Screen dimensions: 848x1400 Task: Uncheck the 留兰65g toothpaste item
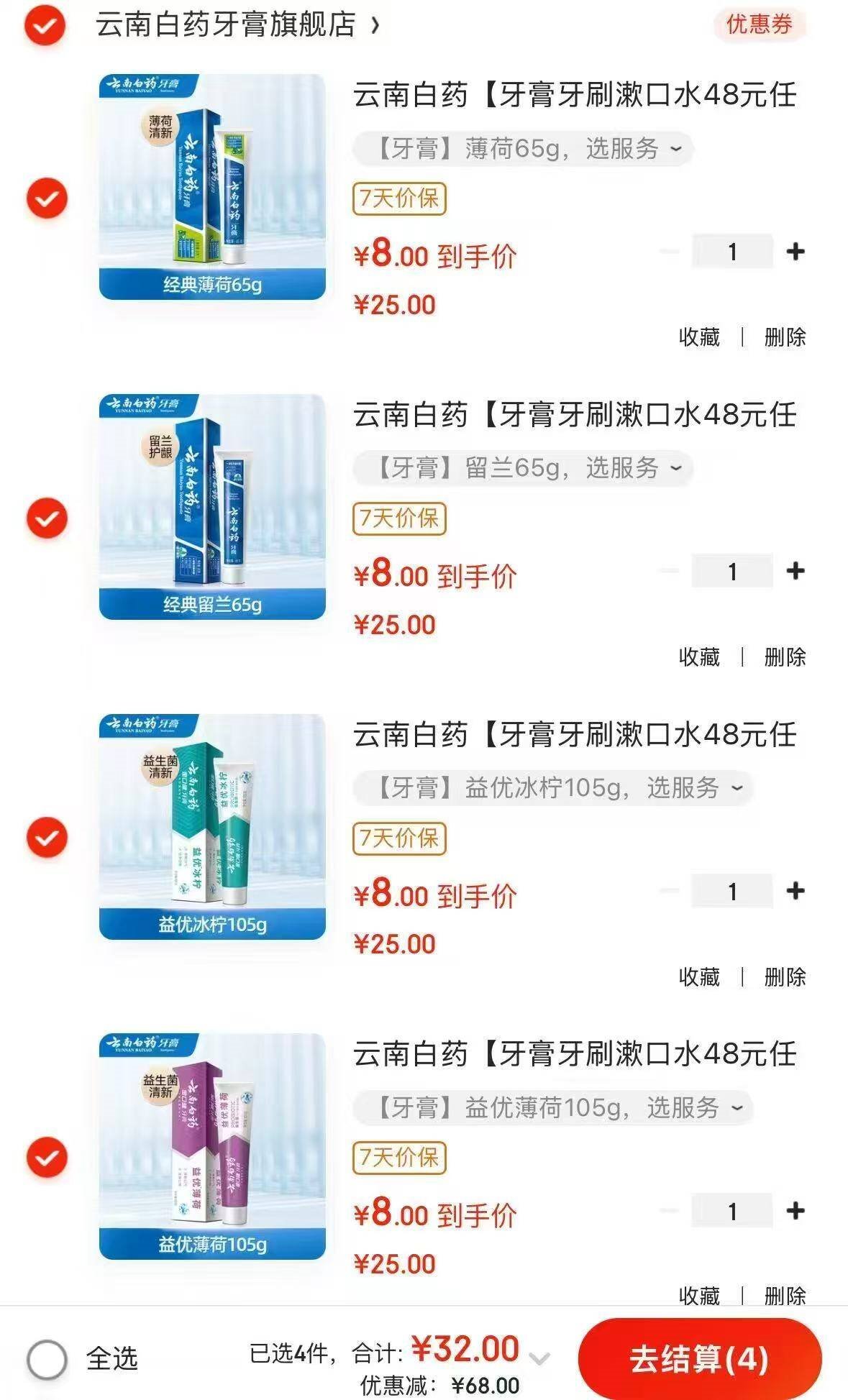coord(47,518)
